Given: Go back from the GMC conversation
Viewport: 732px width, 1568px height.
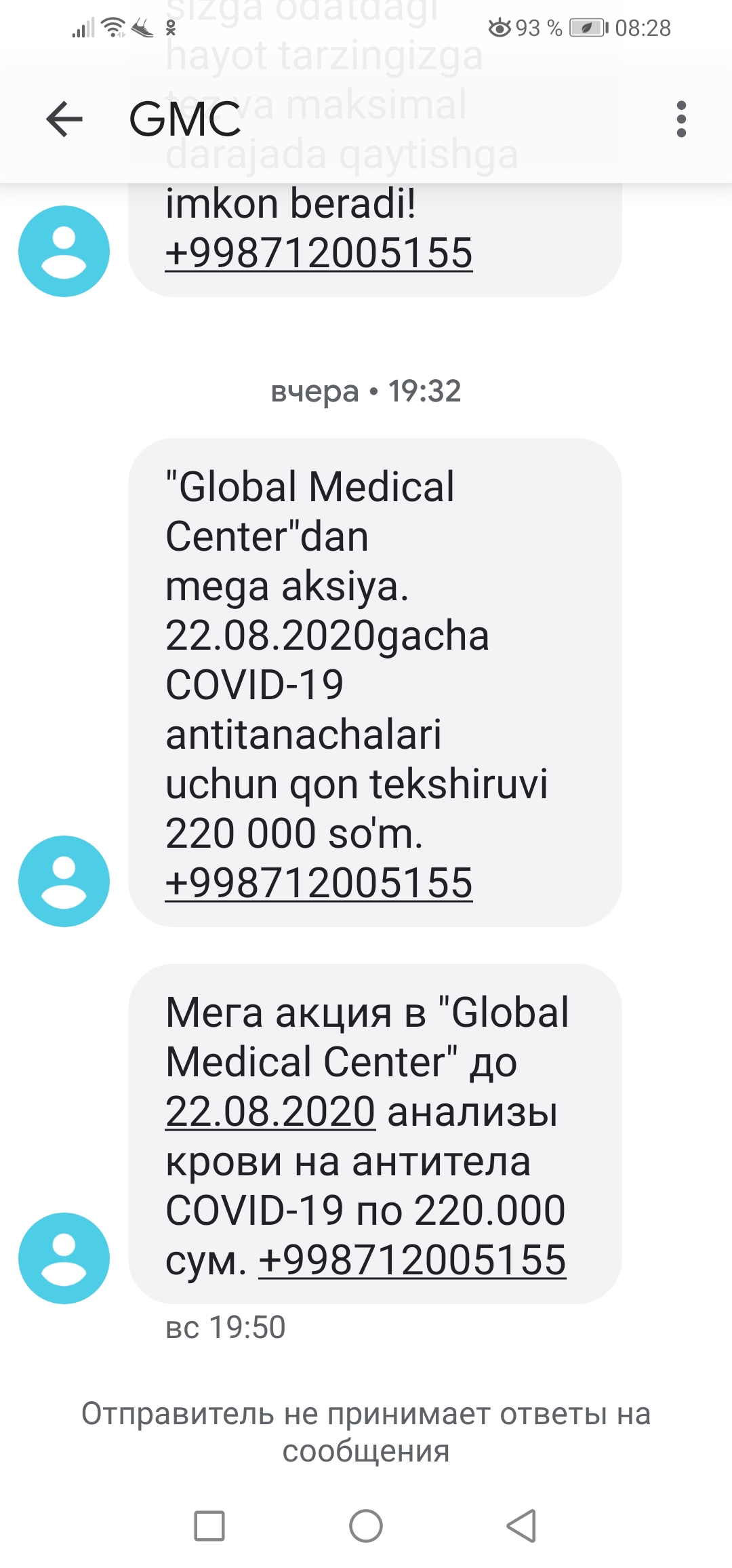Looking at the screenshot, I should (x=64, y=119).
